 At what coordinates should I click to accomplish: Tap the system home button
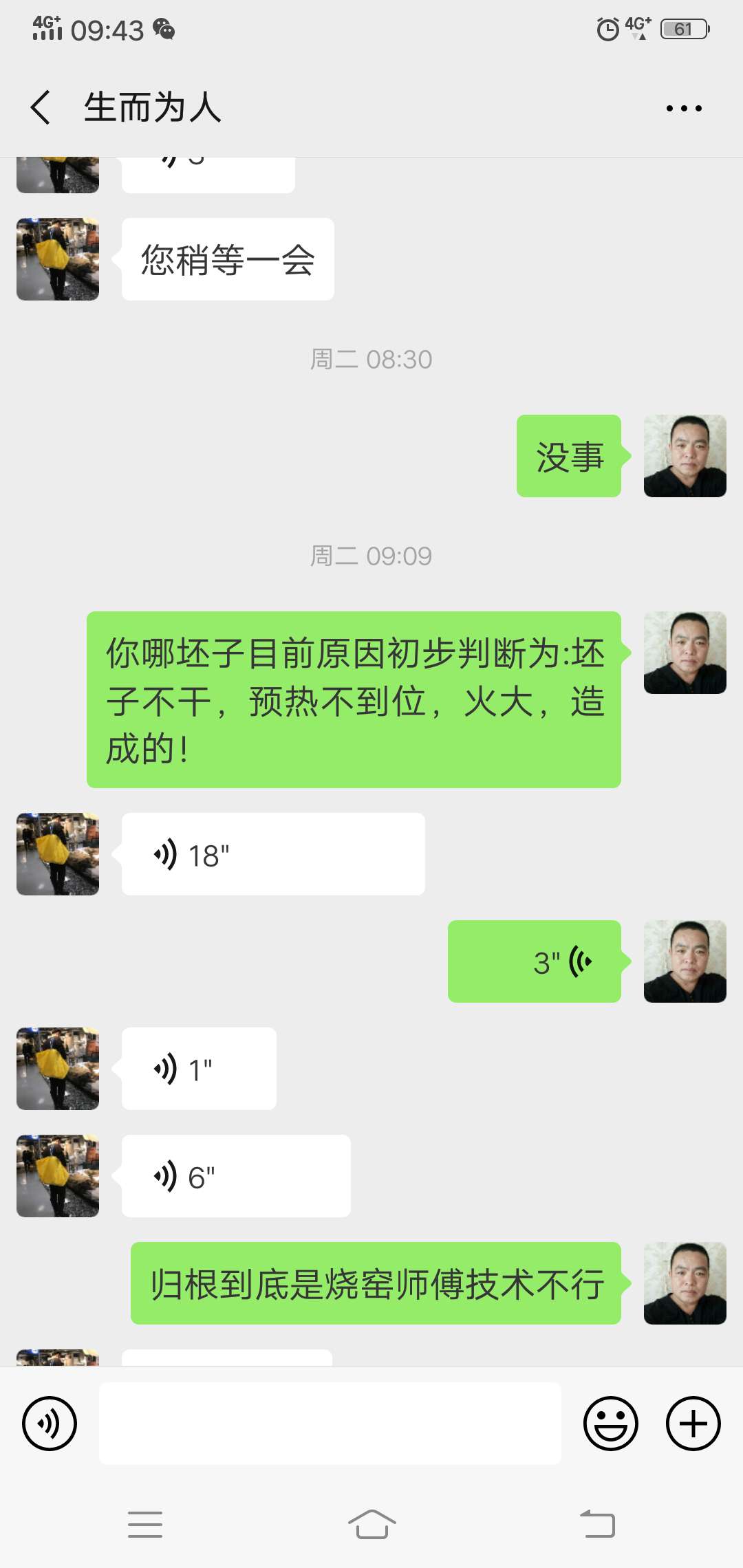coord(371,1525)
